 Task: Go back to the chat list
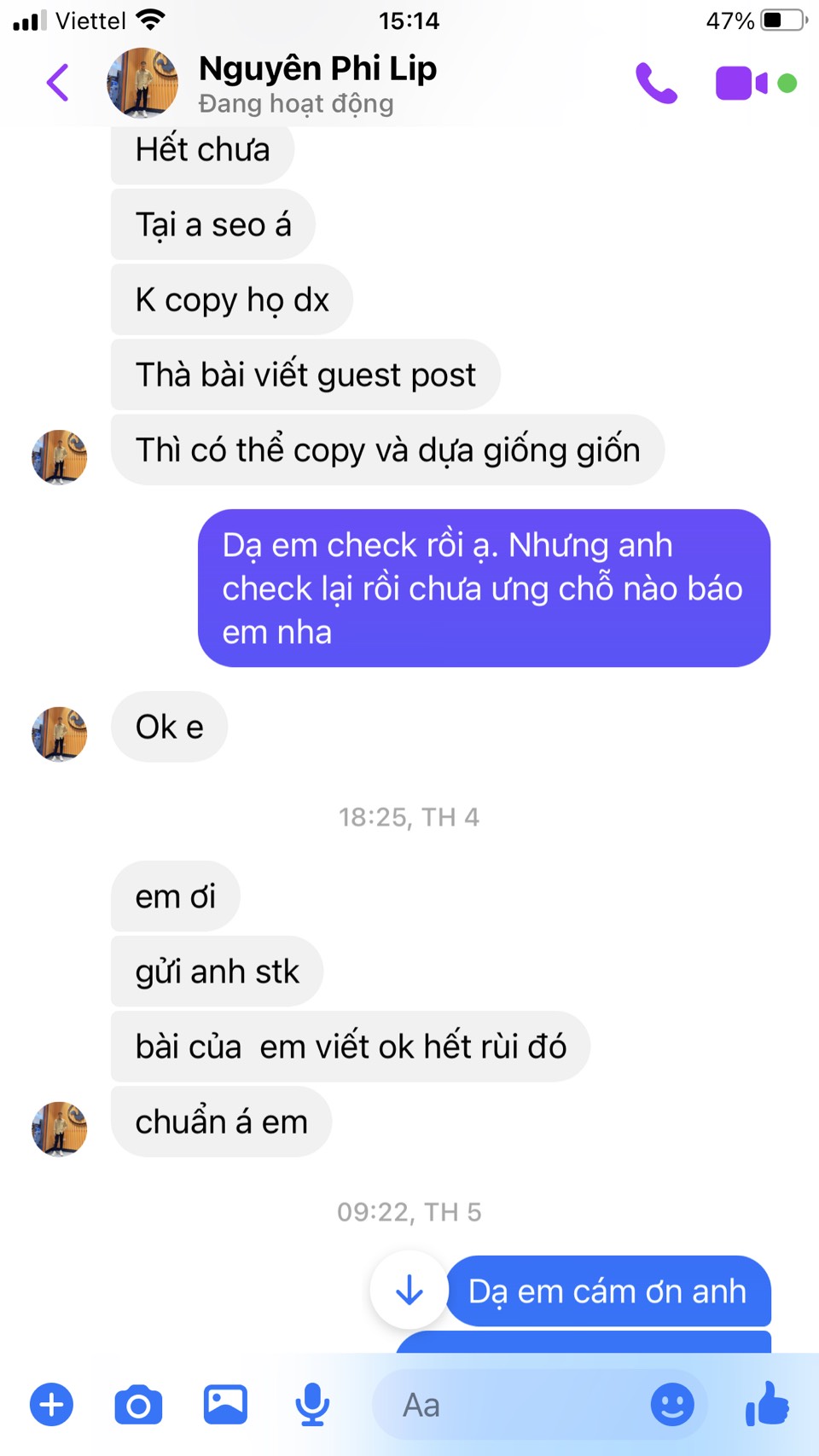57,83
